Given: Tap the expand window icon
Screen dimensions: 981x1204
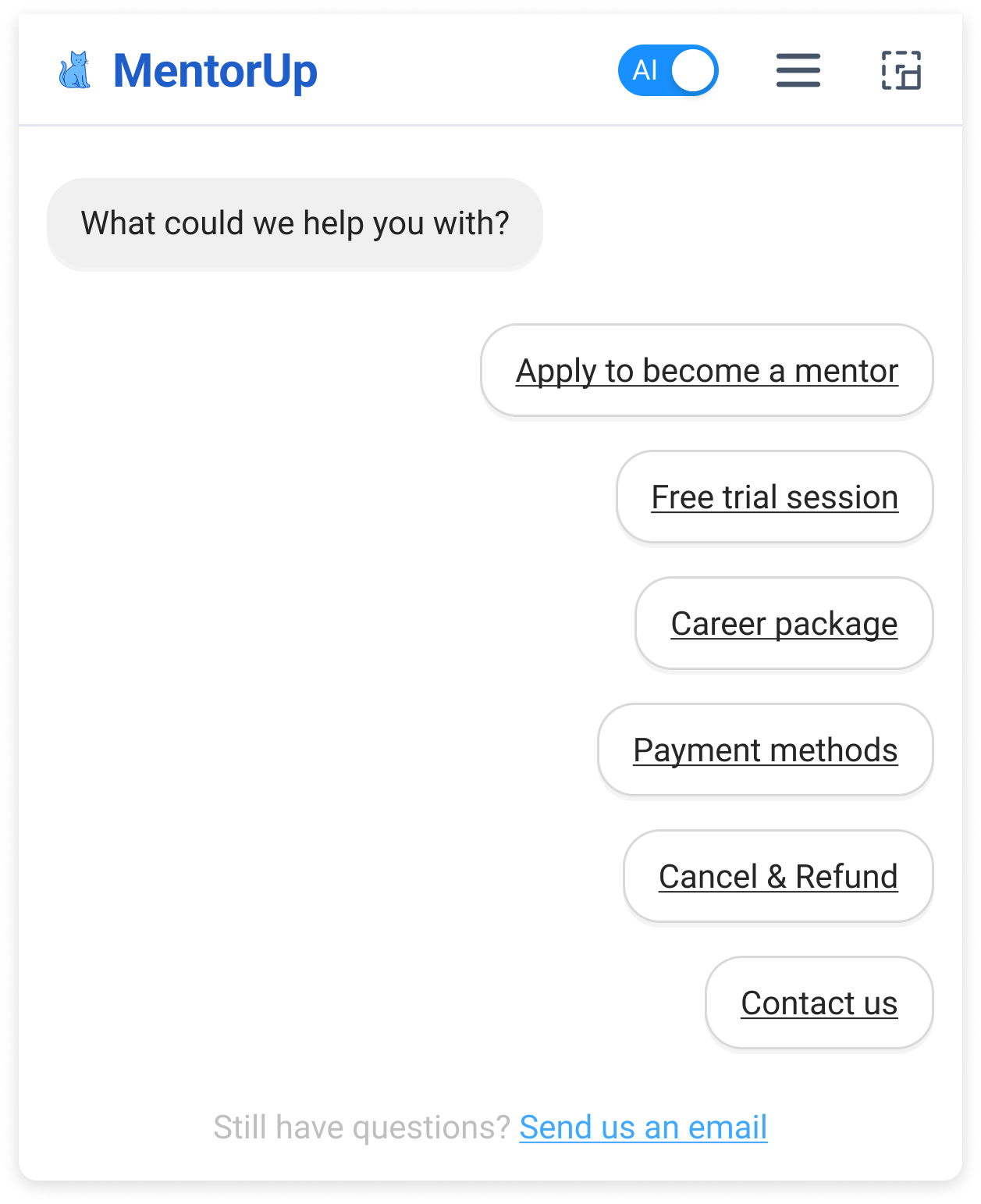Looking at the screenshot, I should (901, 70).
